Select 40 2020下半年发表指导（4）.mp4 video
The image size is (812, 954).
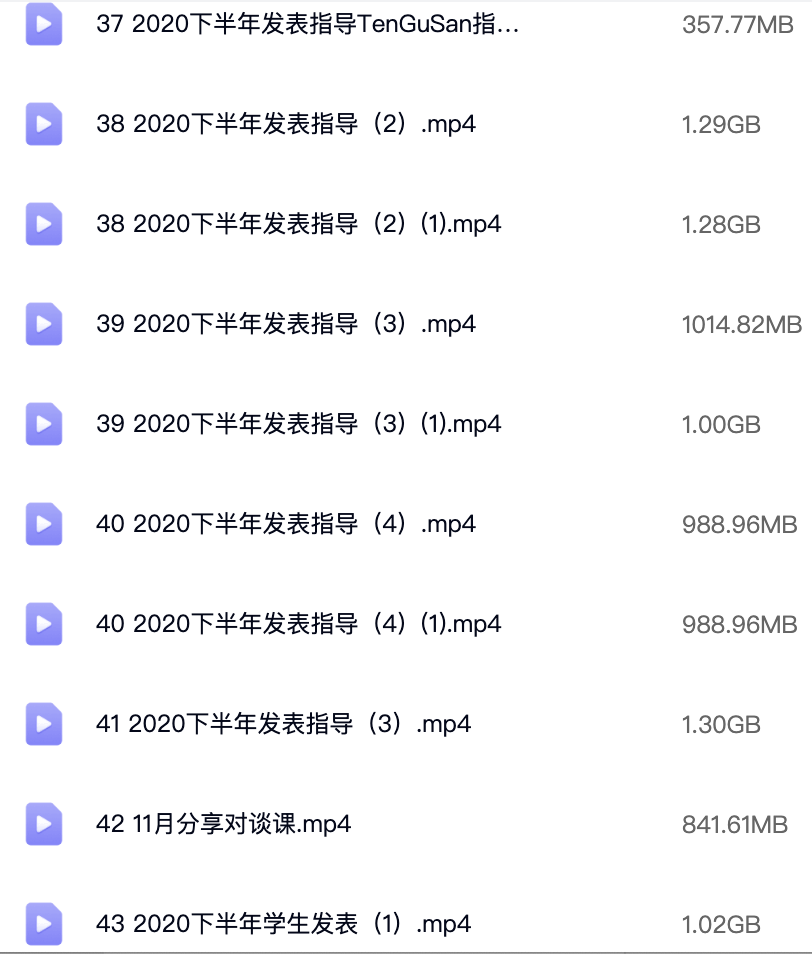tap(286, 525)
